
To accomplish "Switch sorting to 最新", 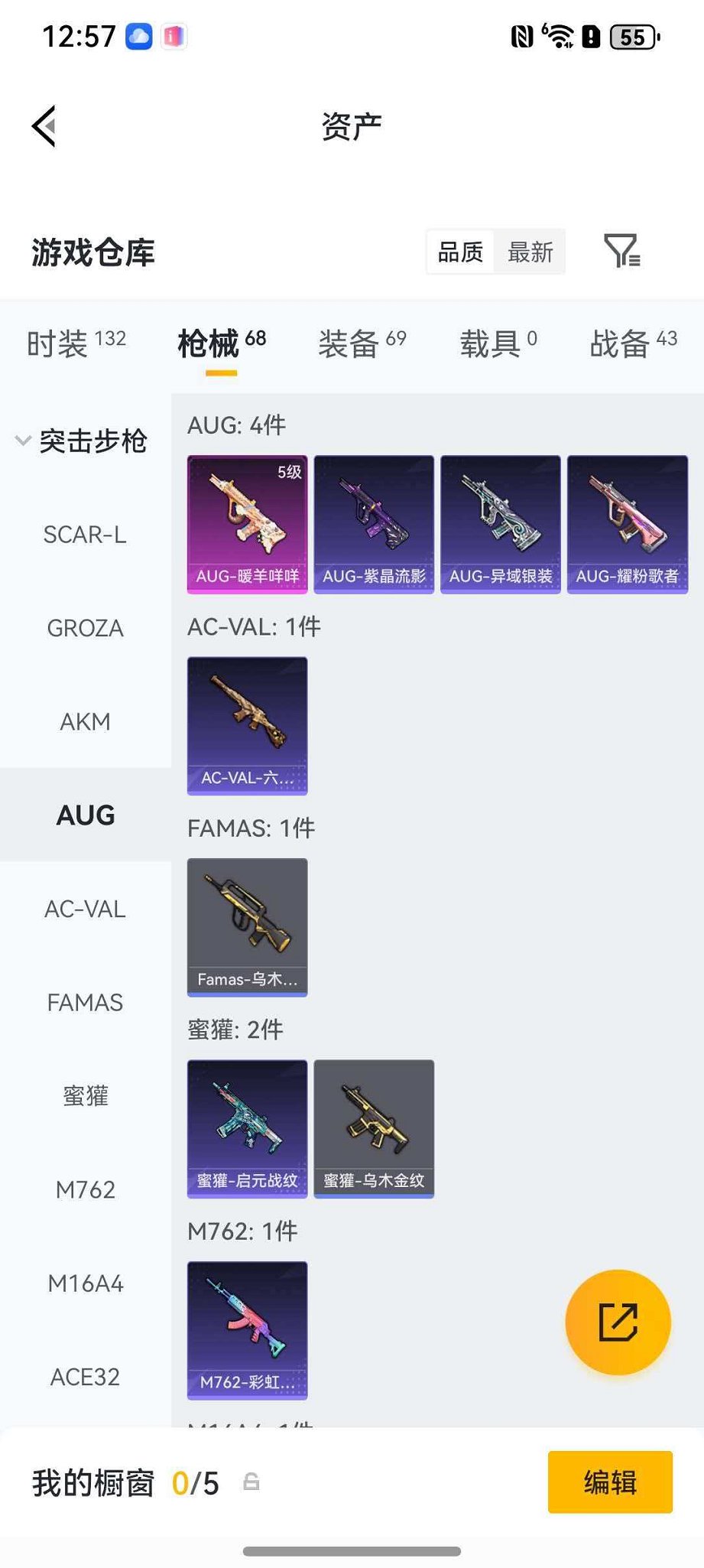I will (x=529, y=252).
